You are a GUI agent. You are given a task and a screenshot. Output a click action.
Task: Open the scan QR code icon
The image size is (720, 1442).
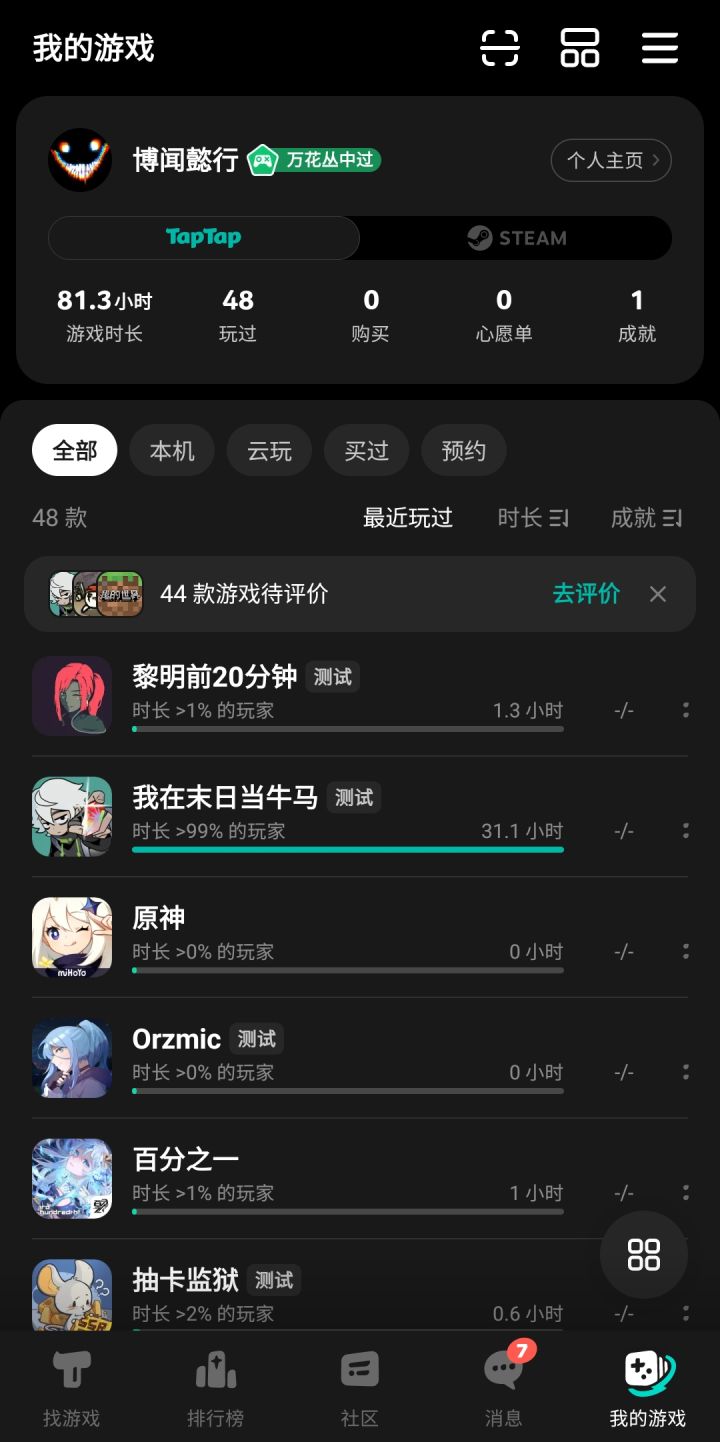[501, 48]
